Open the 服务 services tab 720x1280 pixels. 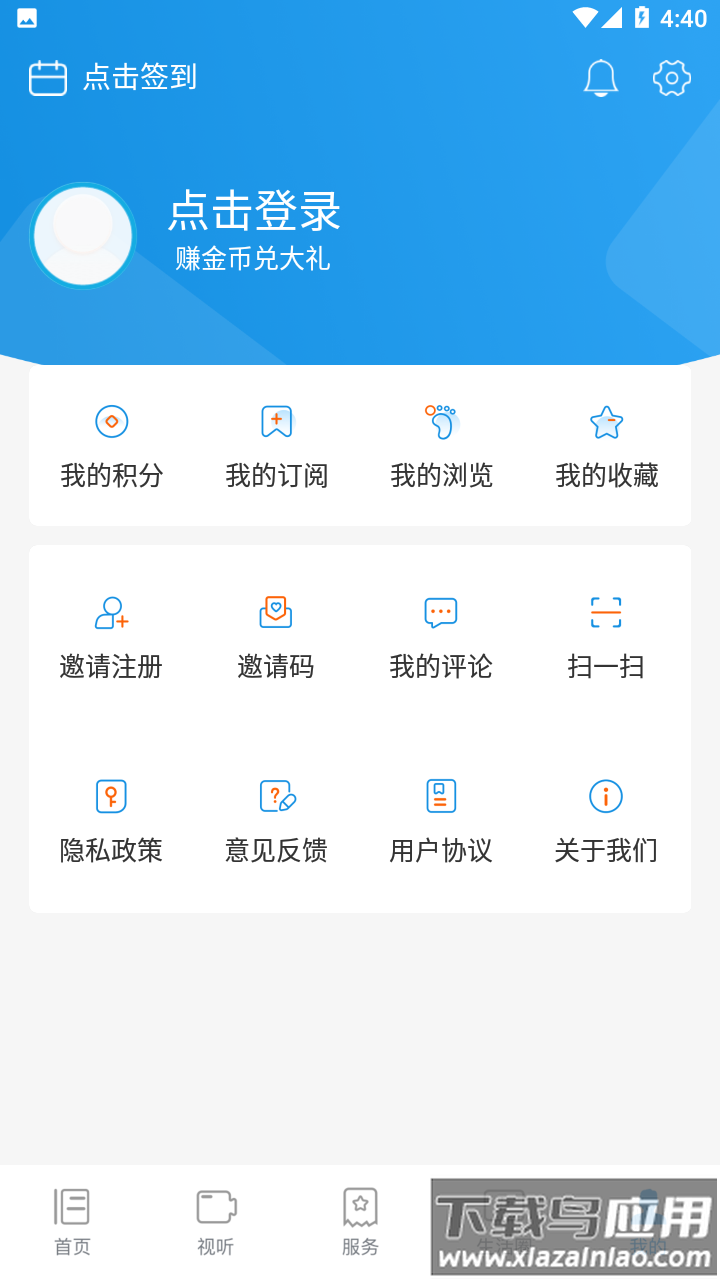[x=360, y=1222]
